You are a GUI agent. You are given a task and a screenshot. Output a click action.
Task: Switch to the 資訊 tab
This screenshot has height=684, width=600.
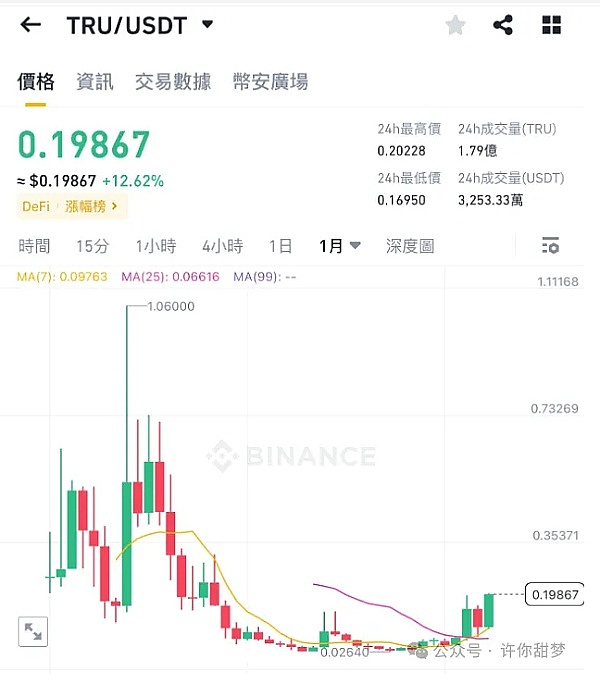[x=95, y=82]
